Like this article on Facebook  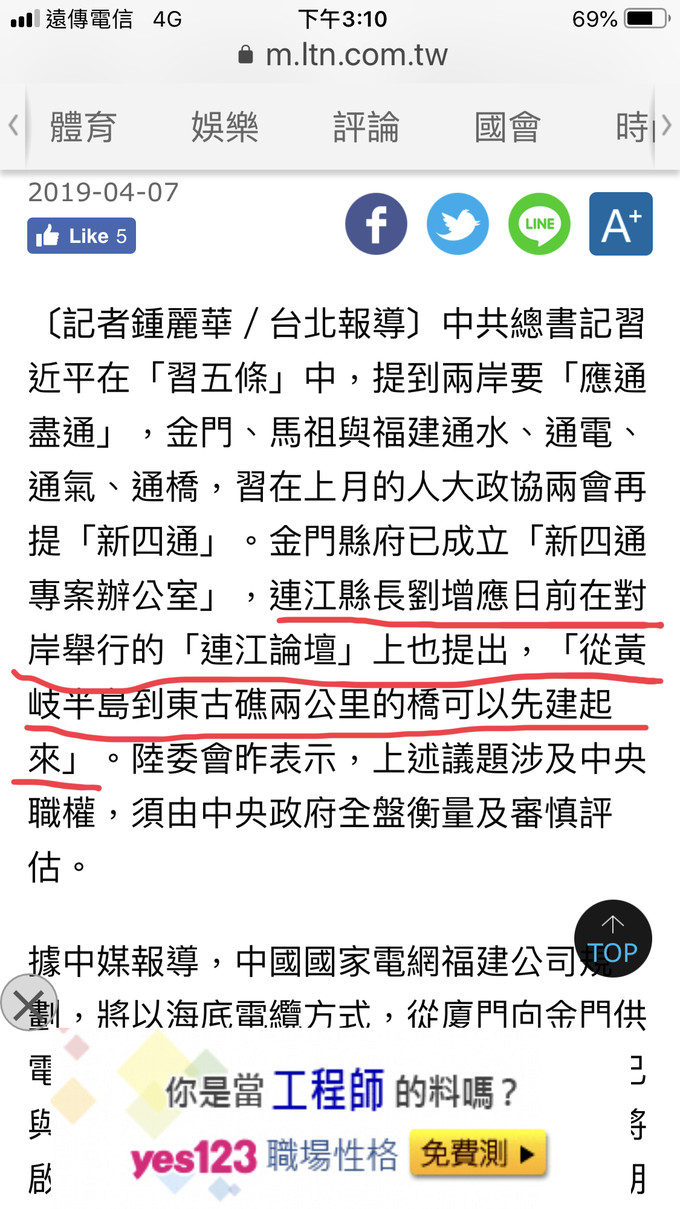pyautogui.click(x=81, y=236)
